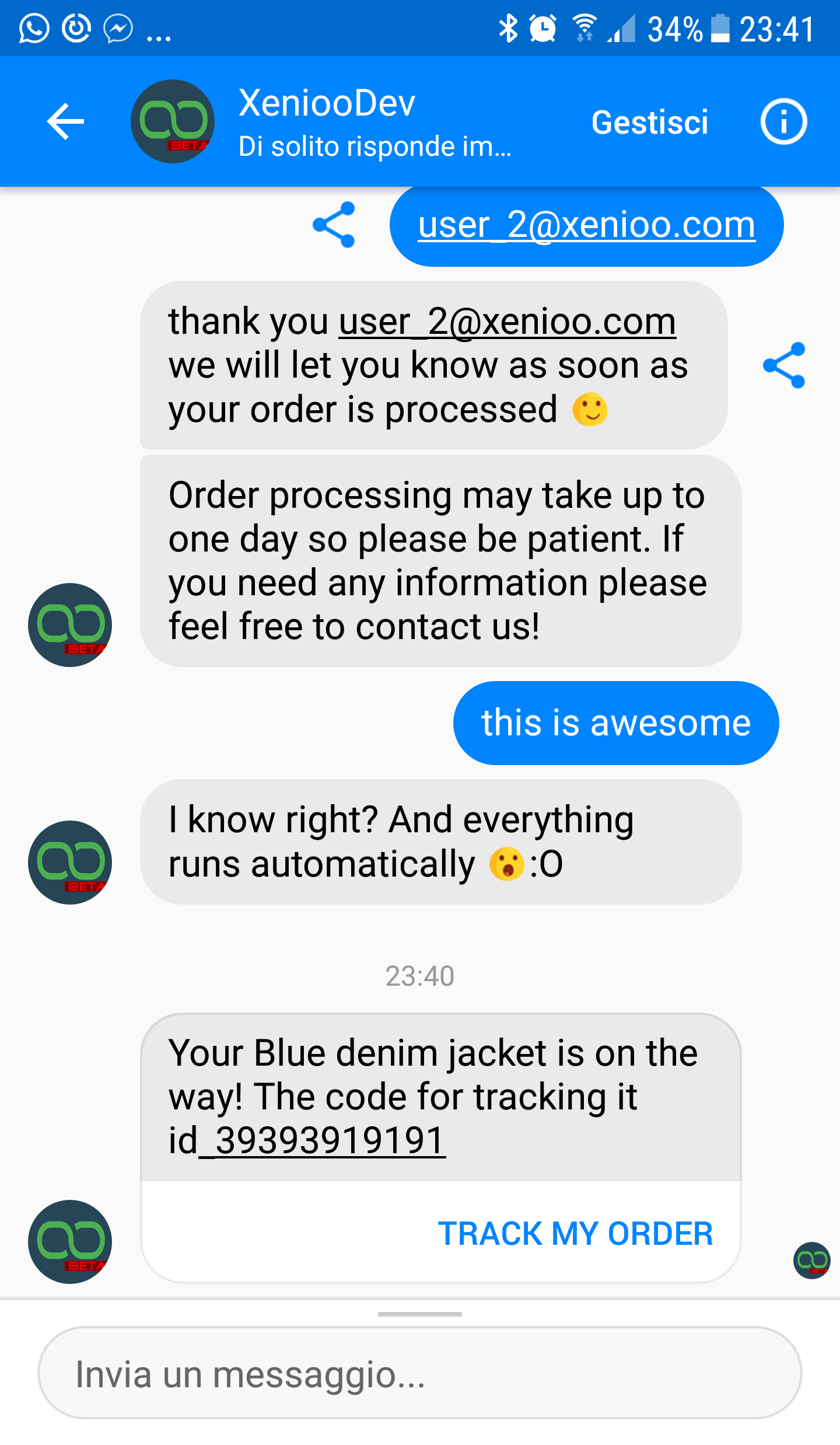
Task: Open the email link in the sent bubble
Action: pyautogui.click(x=586, y=225)
